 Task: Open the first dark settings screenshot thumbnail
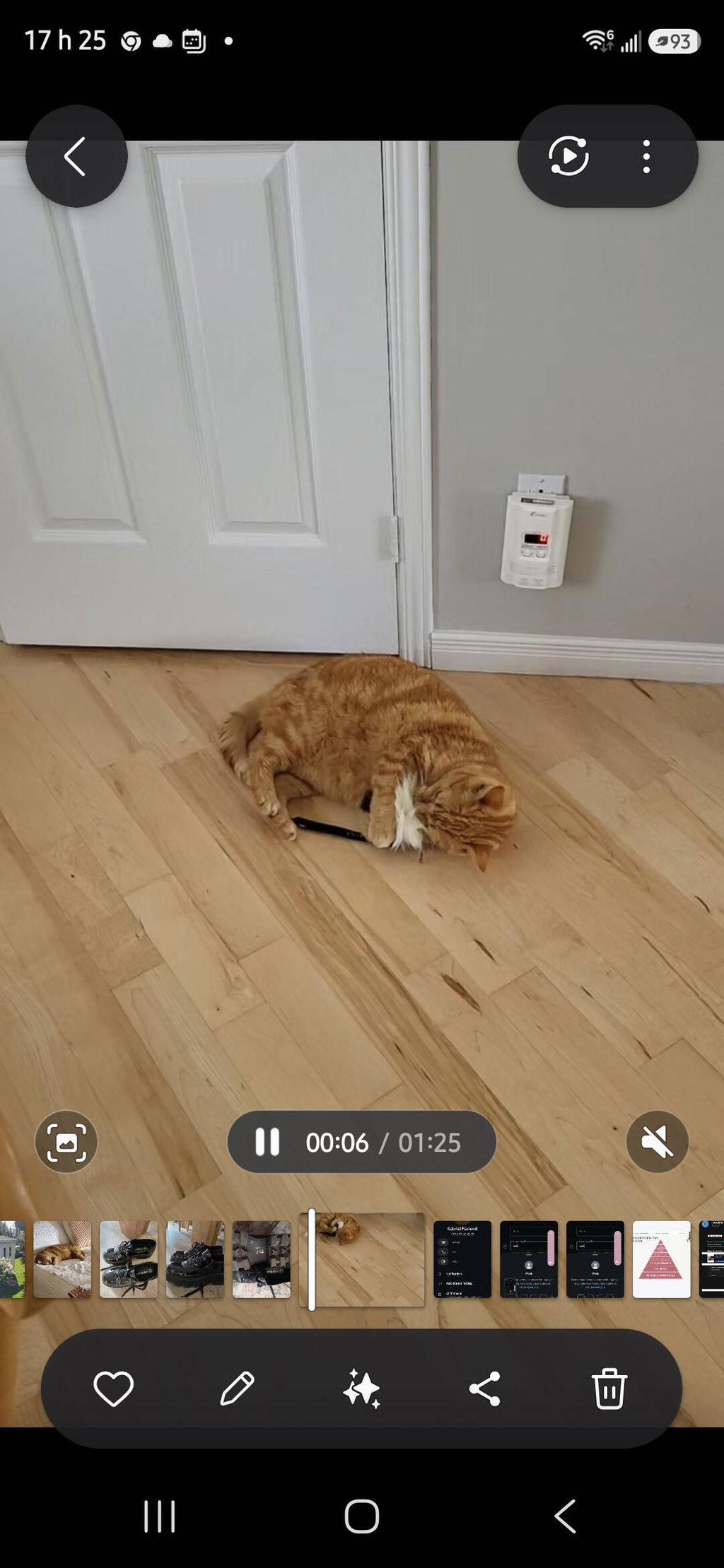click(462, 1259)
